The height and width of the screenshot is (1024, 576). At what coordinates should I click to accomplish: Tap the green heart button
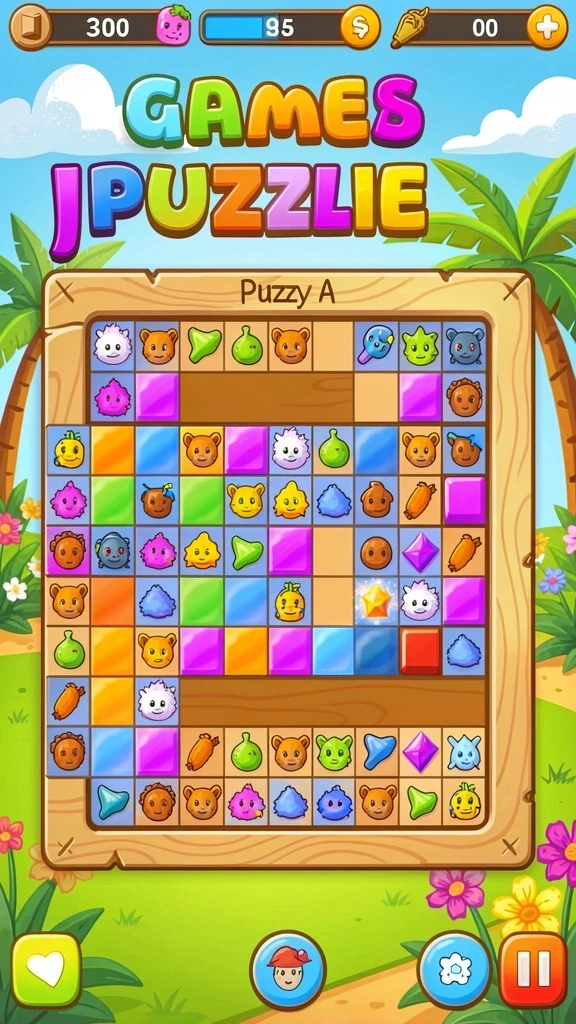coord(46,970)
